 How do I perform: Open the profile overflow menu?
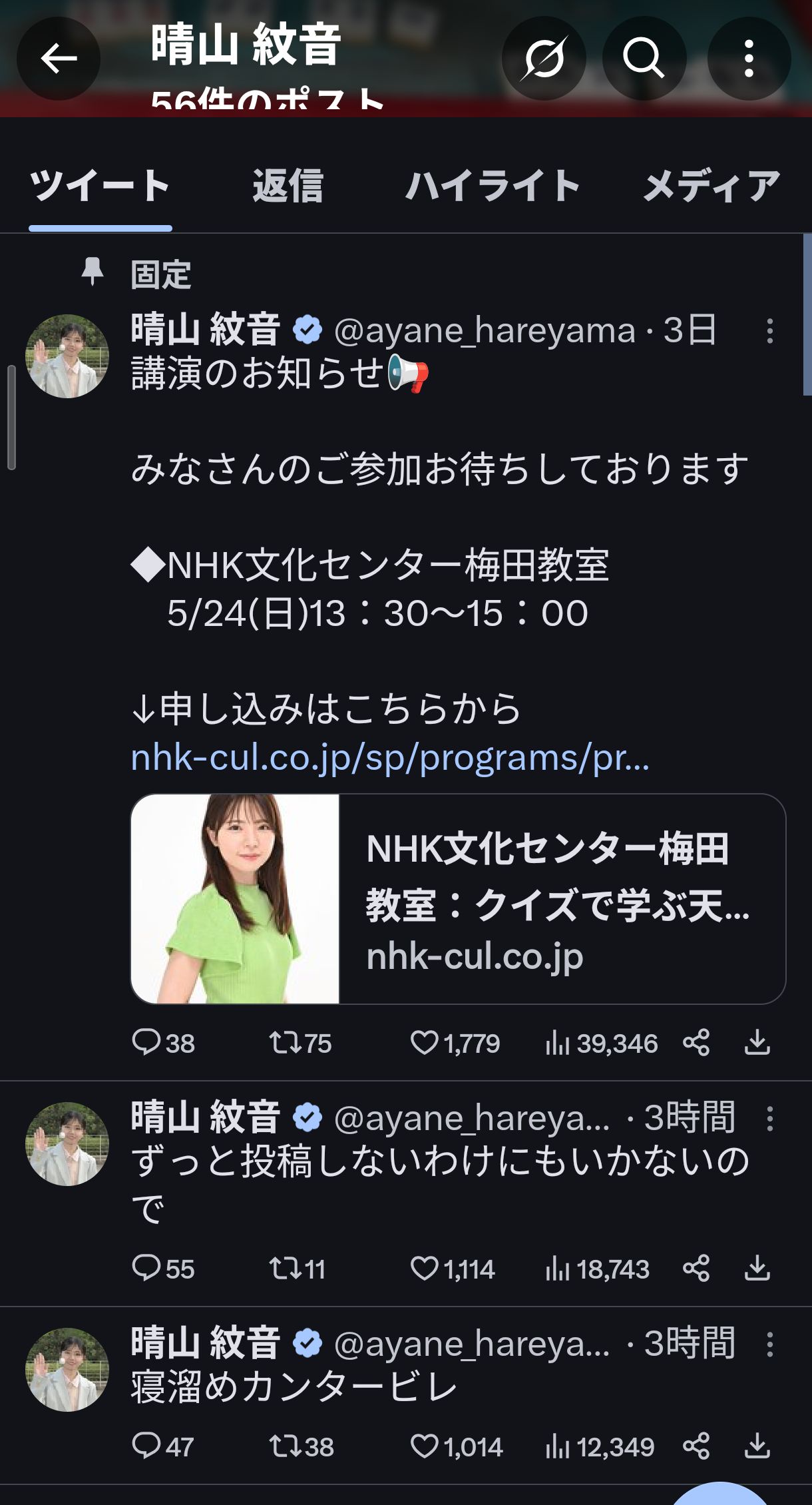(749, 59)
